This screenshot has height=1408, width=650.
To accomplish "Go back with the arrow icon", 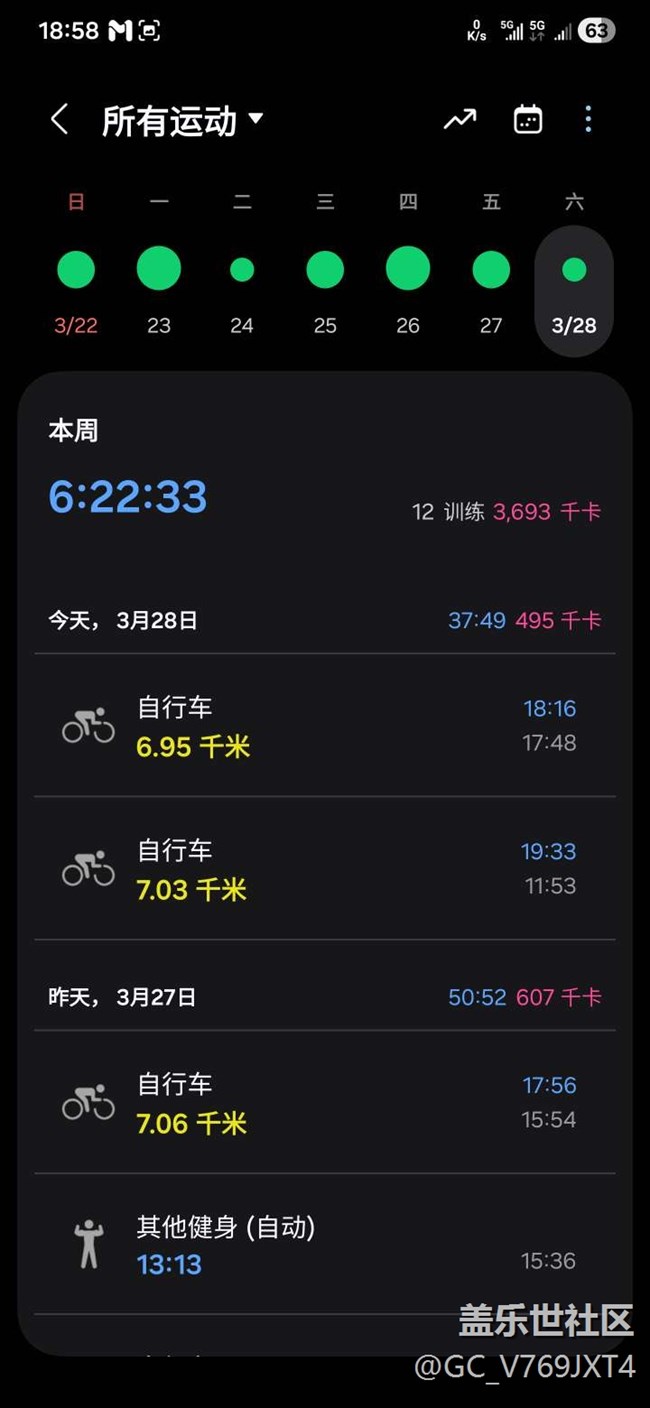I will [x=59, y=120].
